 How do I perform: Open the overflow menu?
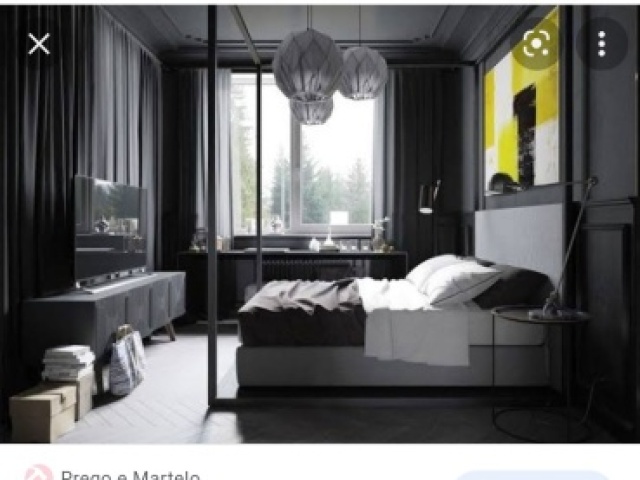[x=601, y=44]
